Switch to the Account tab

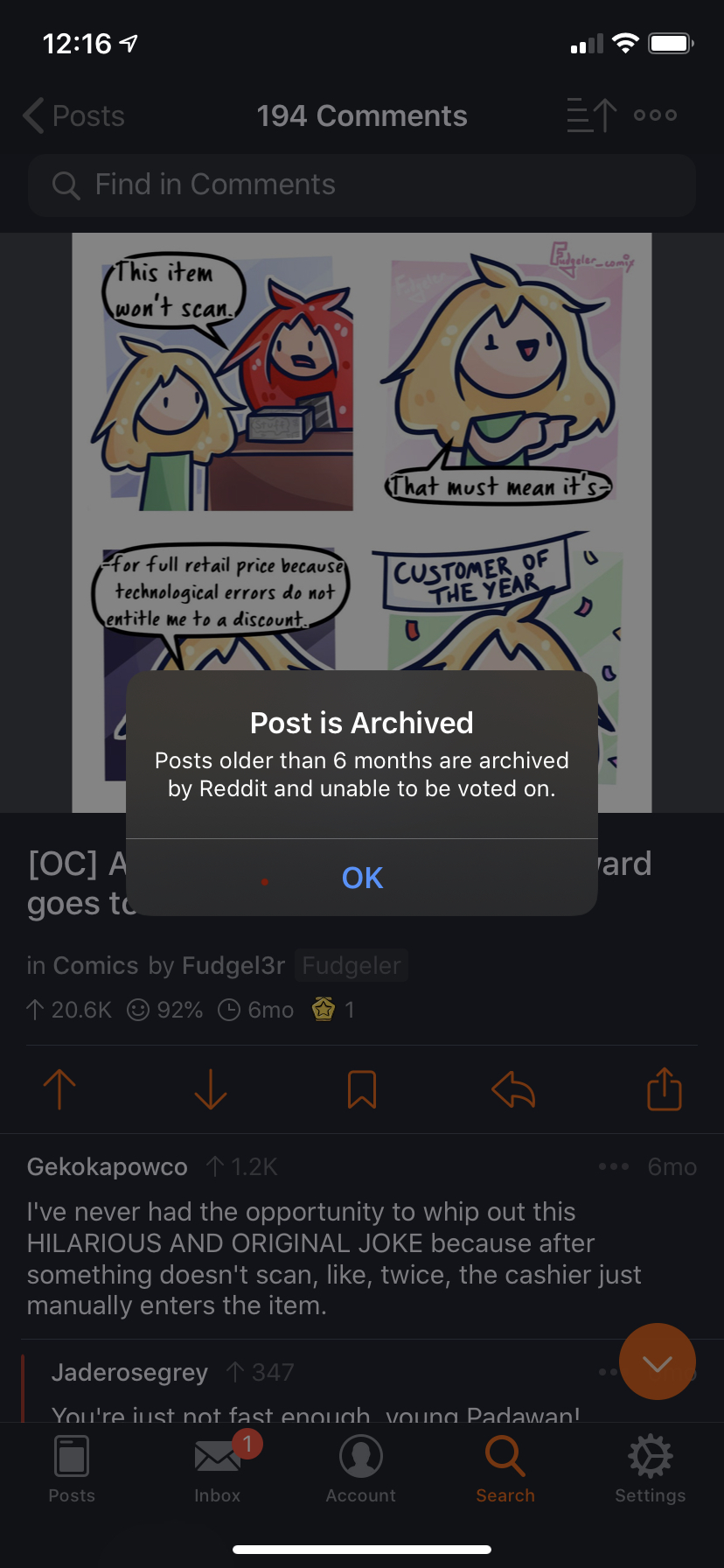(x=360, y=1470)
